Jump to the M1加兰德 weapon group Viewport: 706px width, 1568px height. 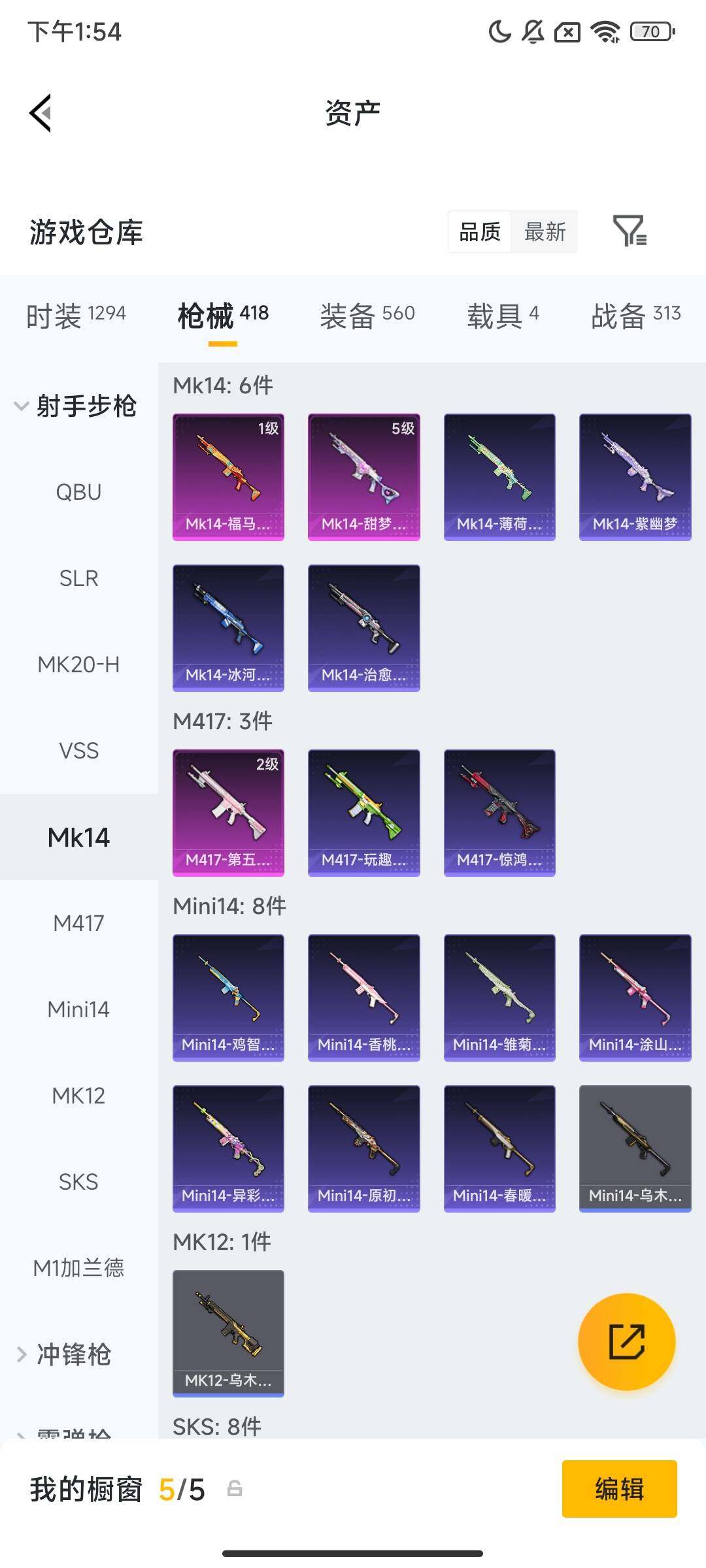[x=78, y=1268]
